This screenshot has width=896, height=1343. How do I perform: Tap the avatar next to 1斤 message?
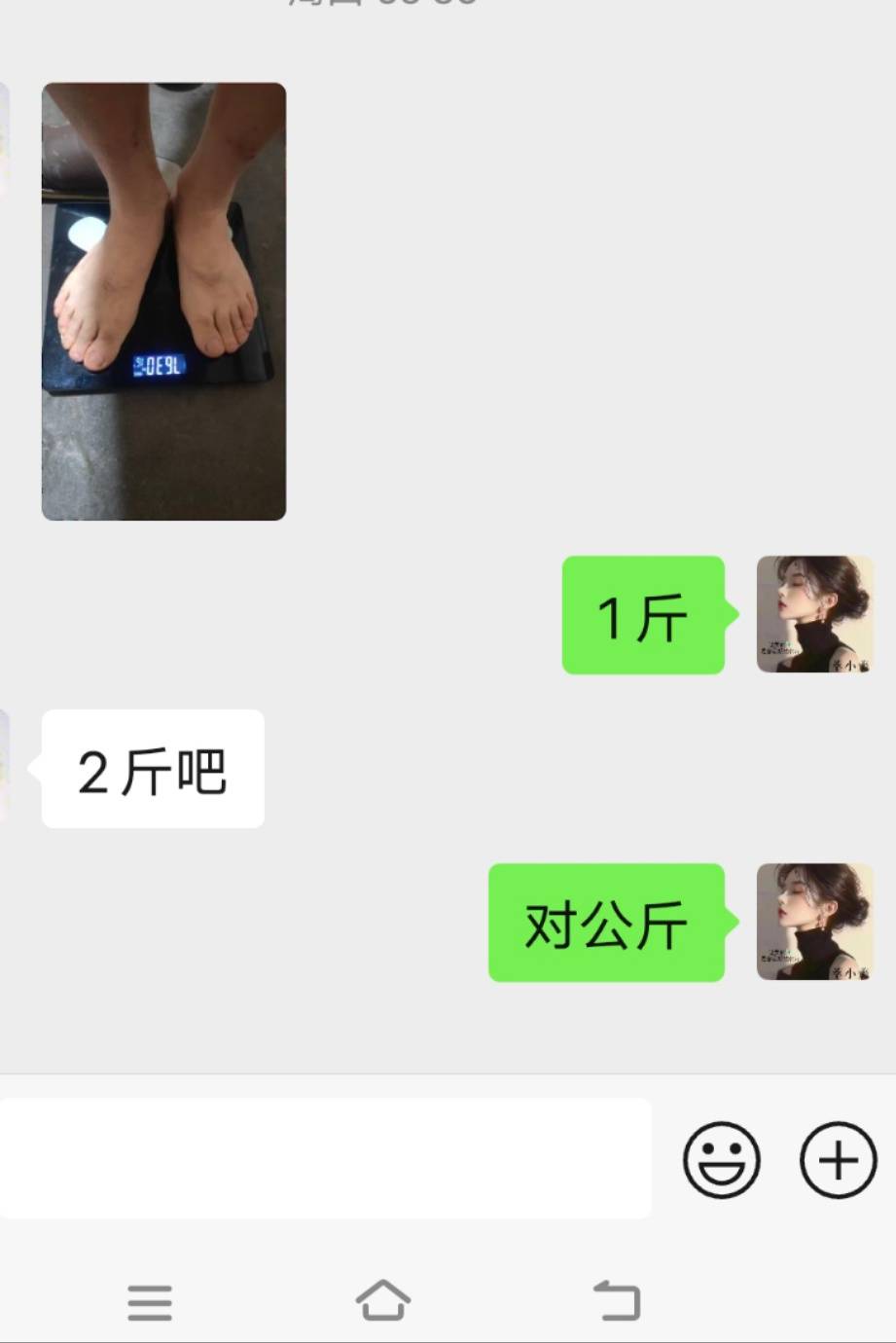[814, 614]
